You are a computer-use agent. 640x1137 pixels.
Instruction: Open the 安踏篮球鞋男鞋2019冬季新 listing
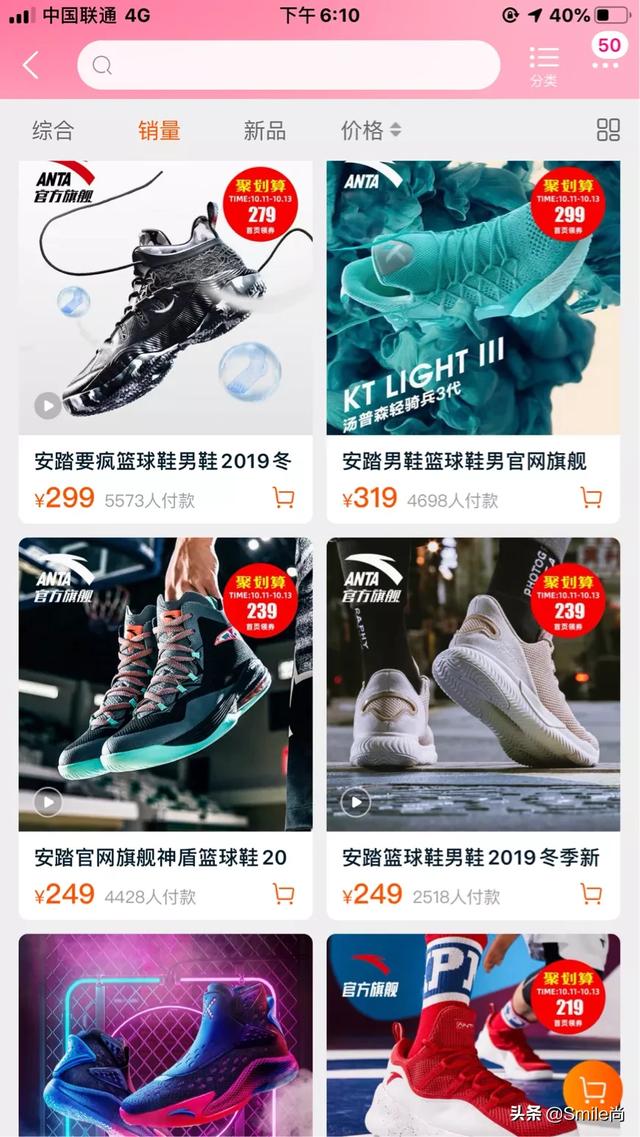click(473, 728)
